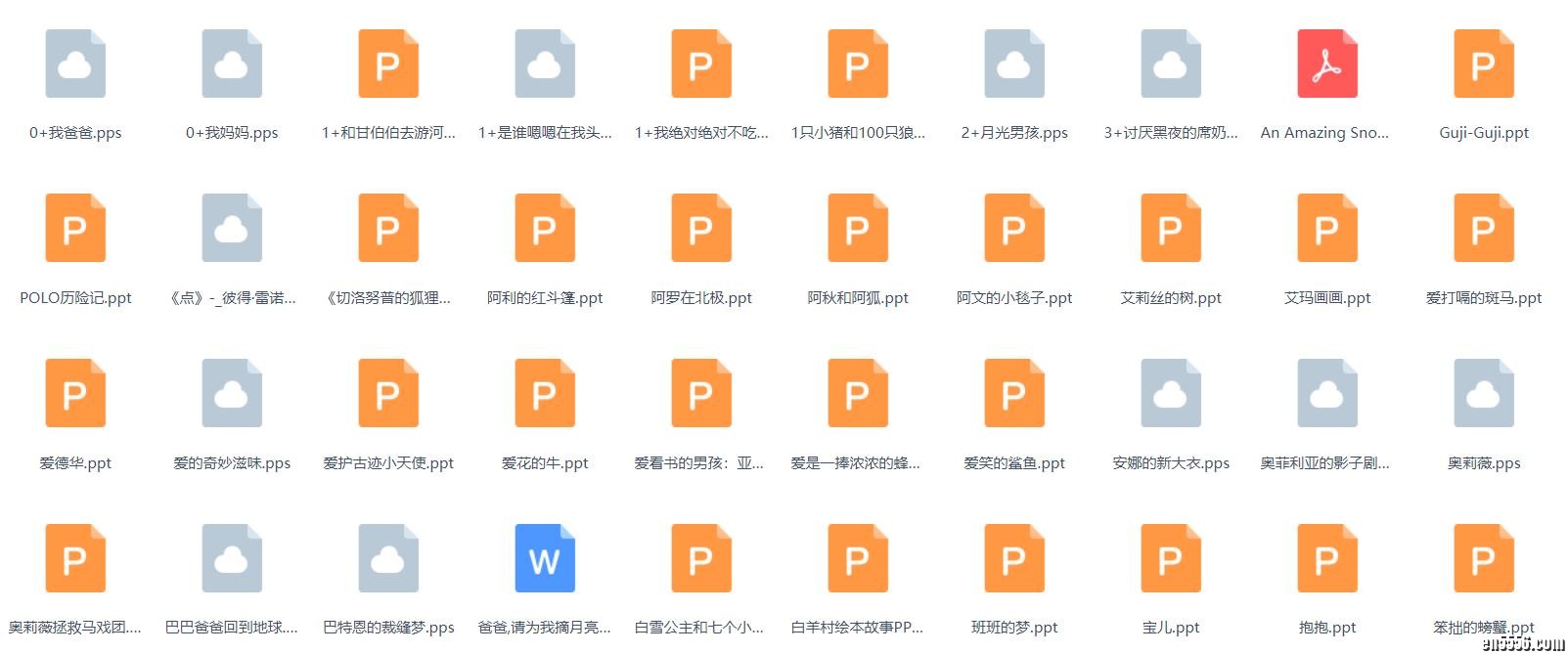Screen dimensions: 1568x654
Task: Open the file 0+我妈妈.pps
Action: [232, 65]
